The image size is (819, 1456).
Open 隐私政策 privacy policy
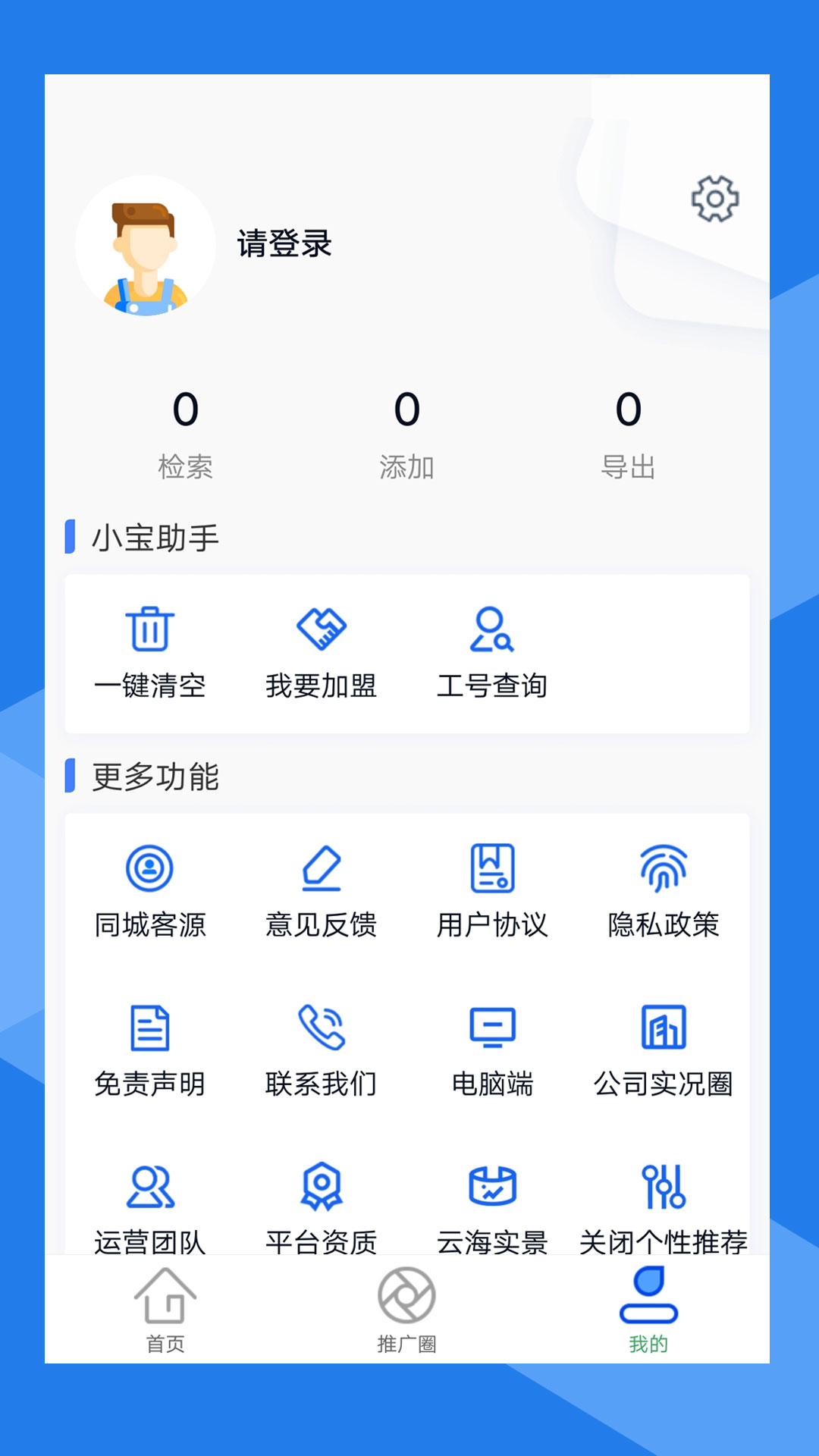tap(664, 891)
